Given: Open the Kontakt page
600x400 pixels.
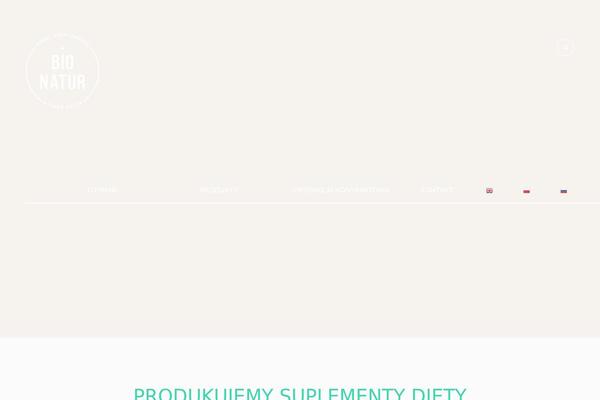Looking at the screenshot, I should 437,190.
